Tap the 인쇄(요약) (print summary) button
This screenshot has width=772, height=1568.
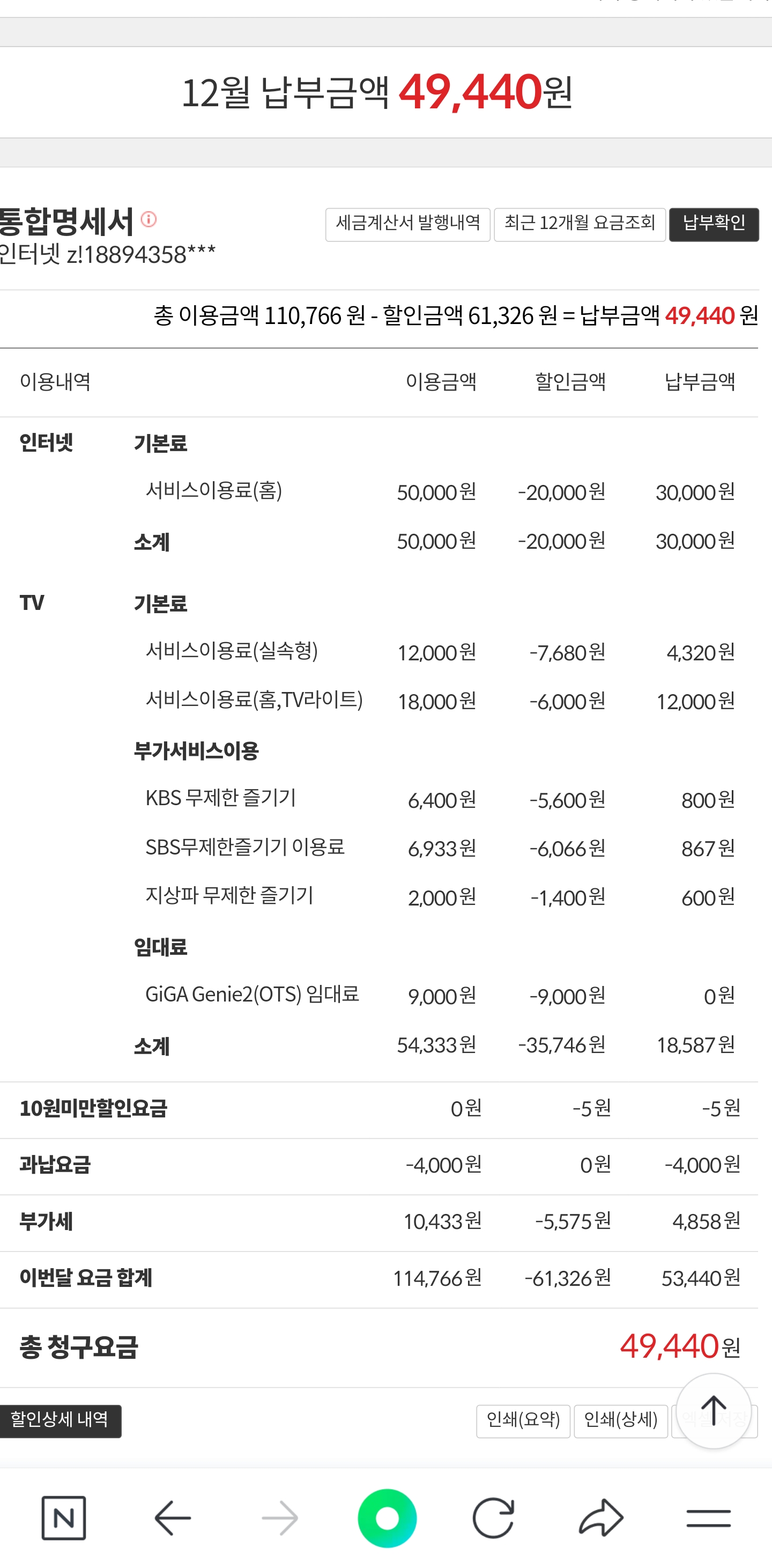click(x=523, y=1420)
